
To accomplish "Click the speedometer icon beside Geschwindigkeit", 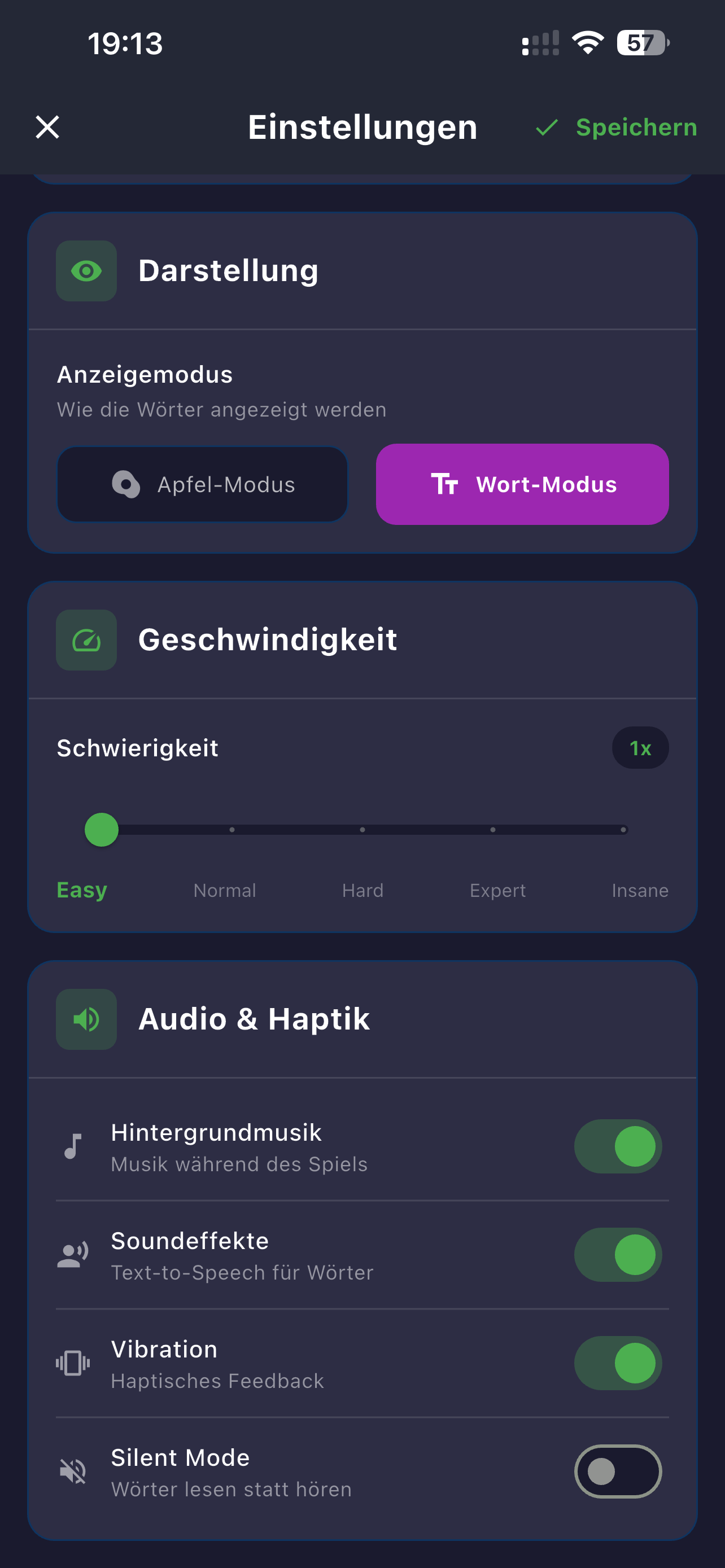I will [86, 640].
